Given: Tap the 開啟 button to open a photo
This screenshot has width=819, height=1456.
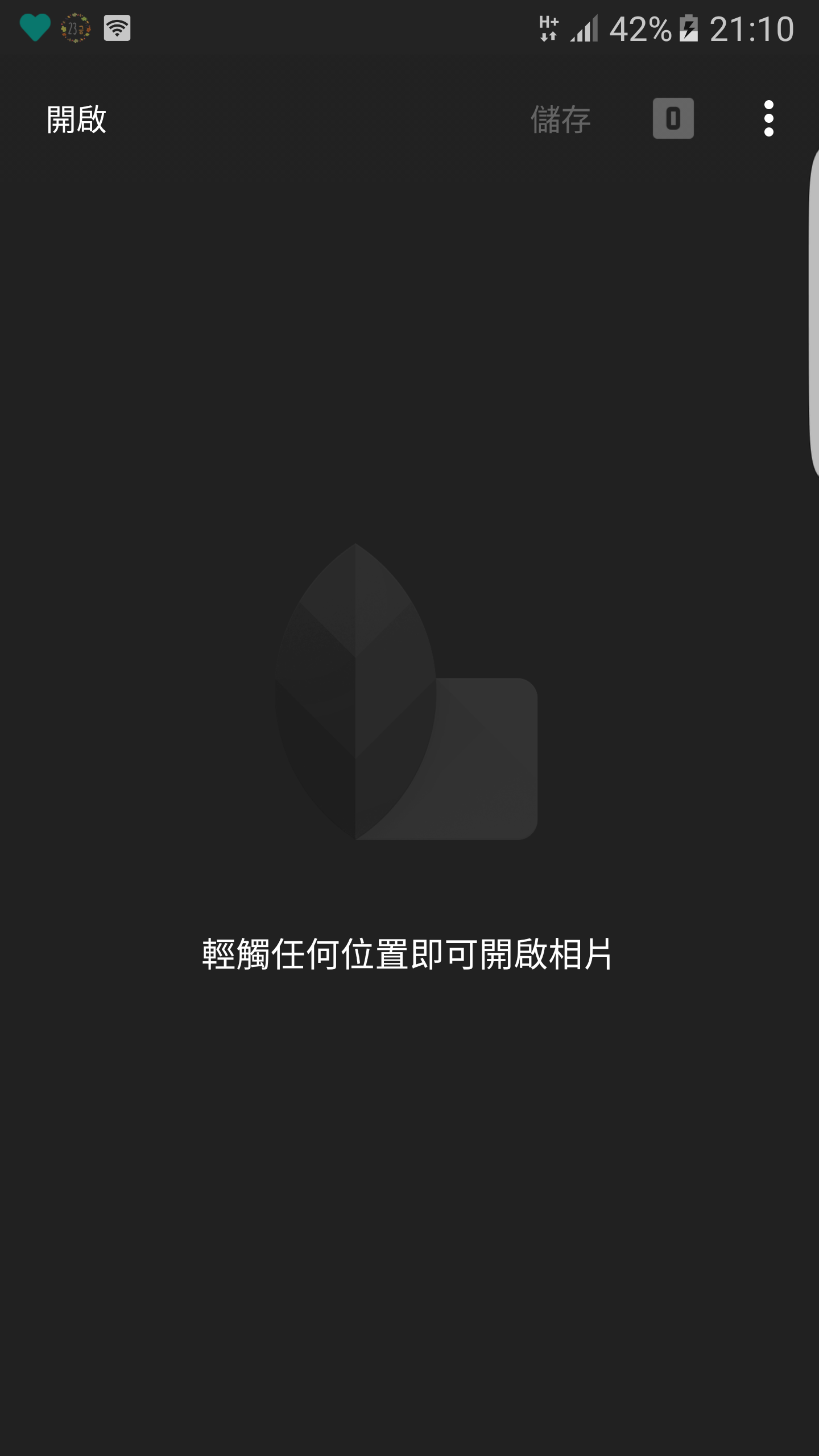Looking at the screenshot, I should 76,119.
